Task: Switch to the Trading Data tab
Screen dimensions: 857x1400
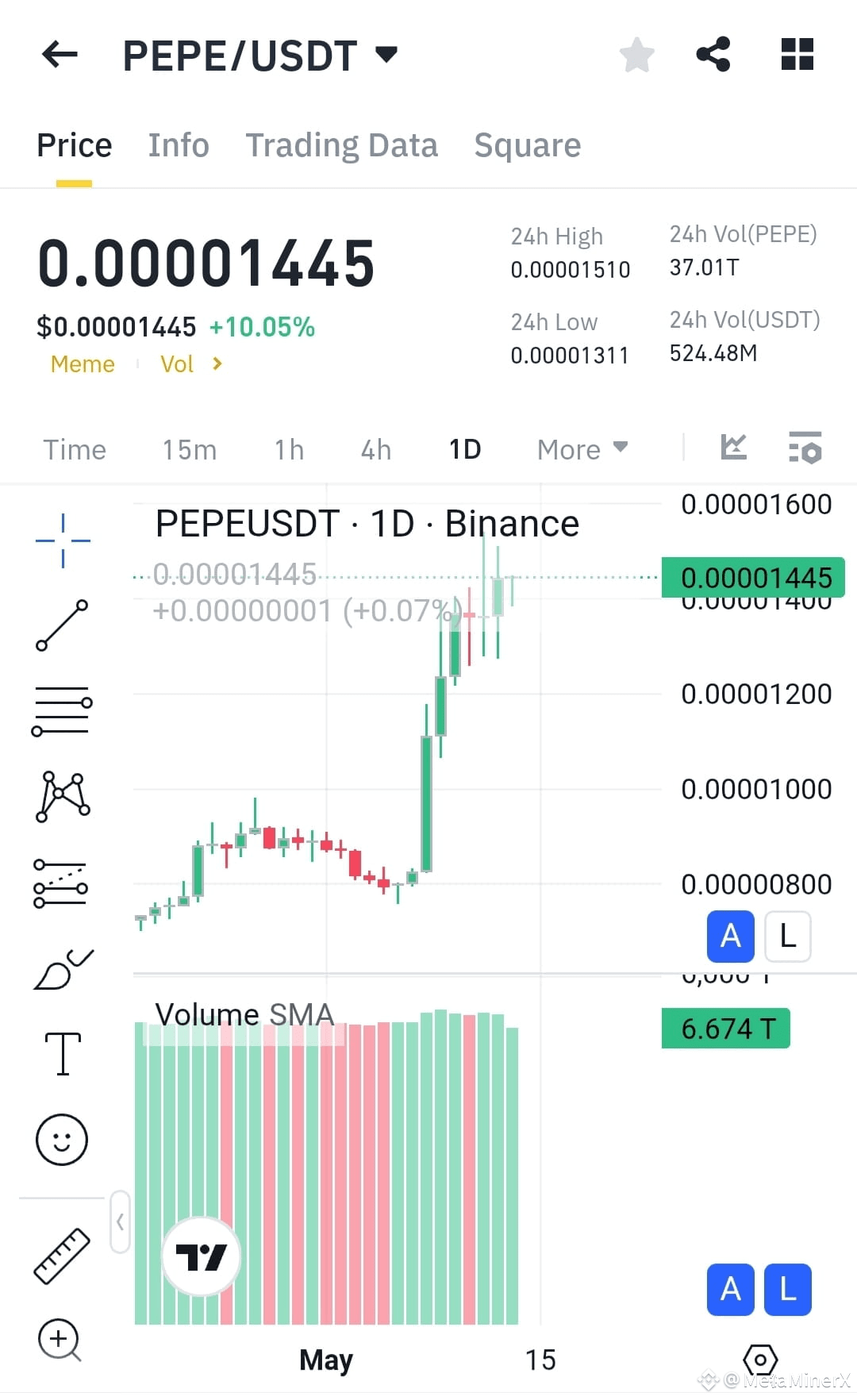Action: coord(342,144)
